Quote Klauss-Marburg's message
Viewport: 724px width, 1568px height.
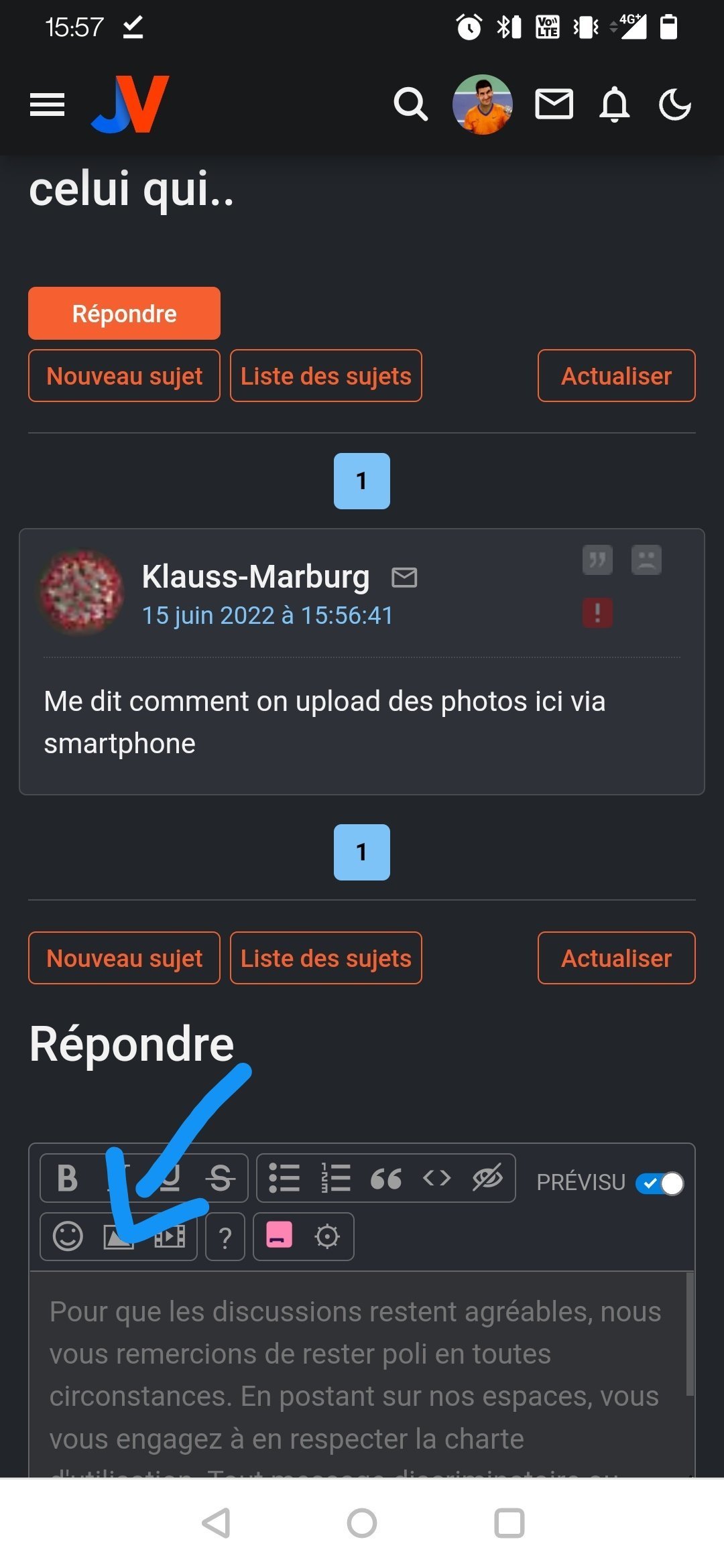(597, 560)
